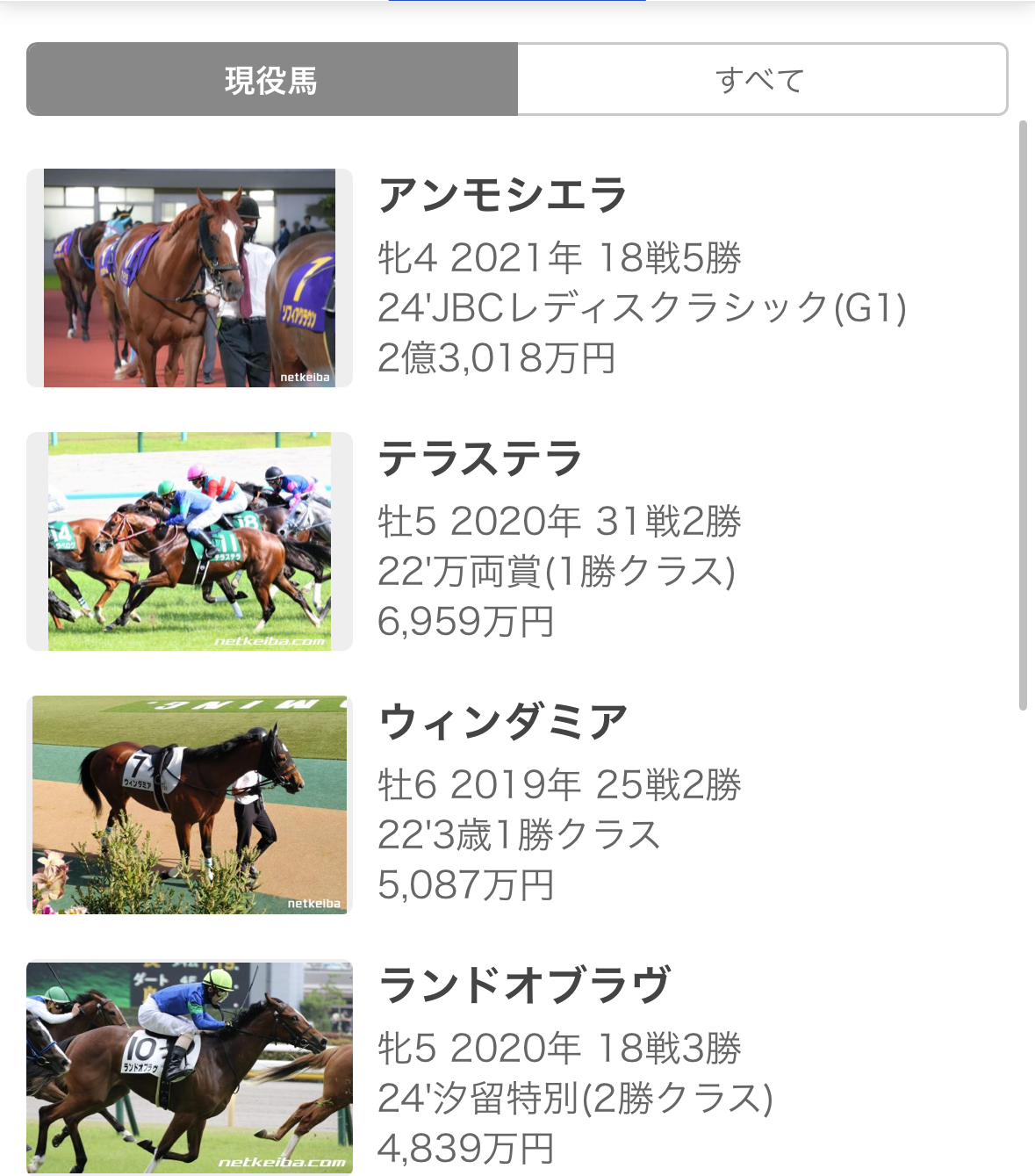
Task: Switch to the 現役馬 tab
Action: [x=272, y=80]
